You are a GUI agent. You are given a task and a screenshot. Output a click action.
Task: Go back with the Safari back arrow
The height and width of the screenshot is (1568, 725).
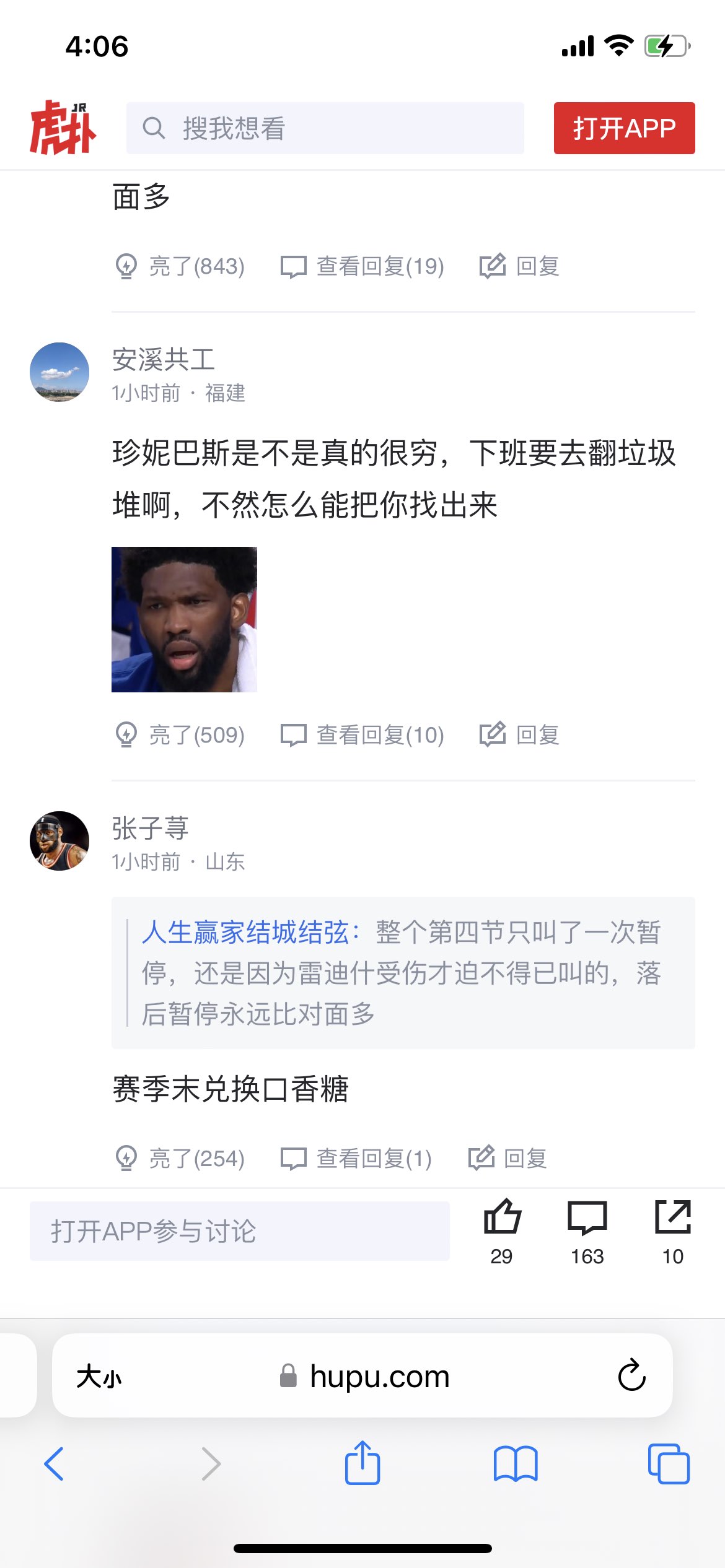click(x=55, y=1464)
